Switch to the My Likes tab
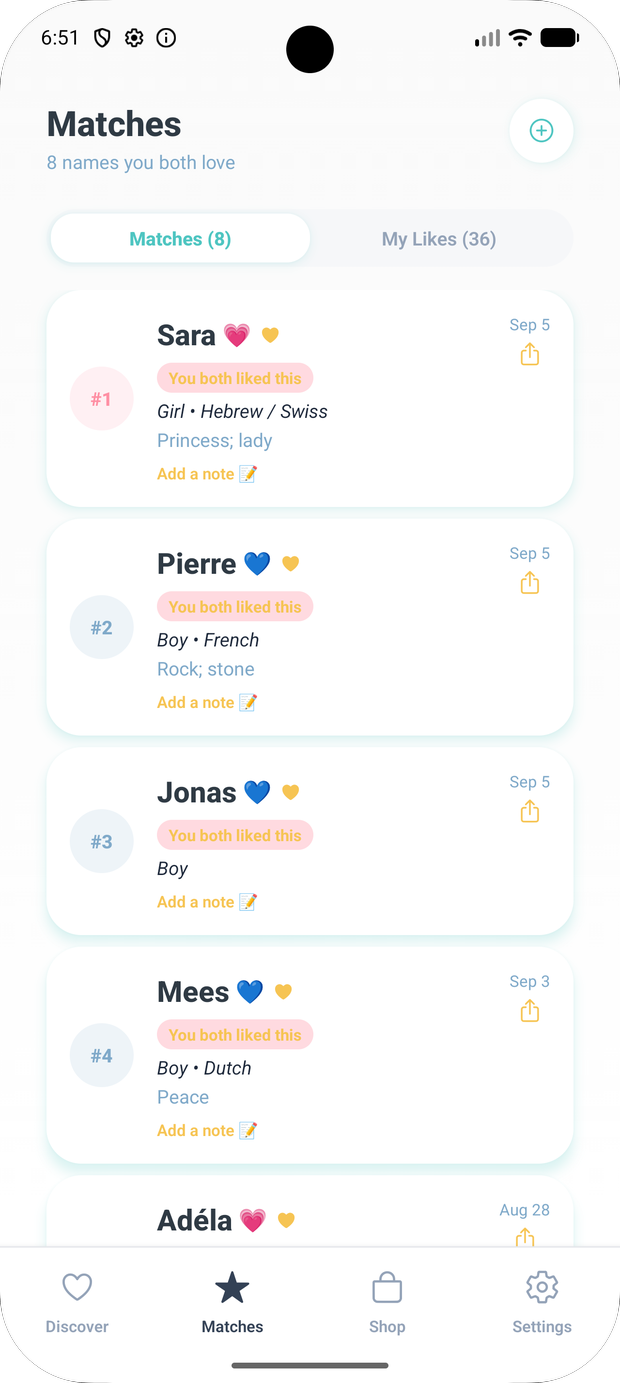 pyautogui.click(x=439, y=239)
